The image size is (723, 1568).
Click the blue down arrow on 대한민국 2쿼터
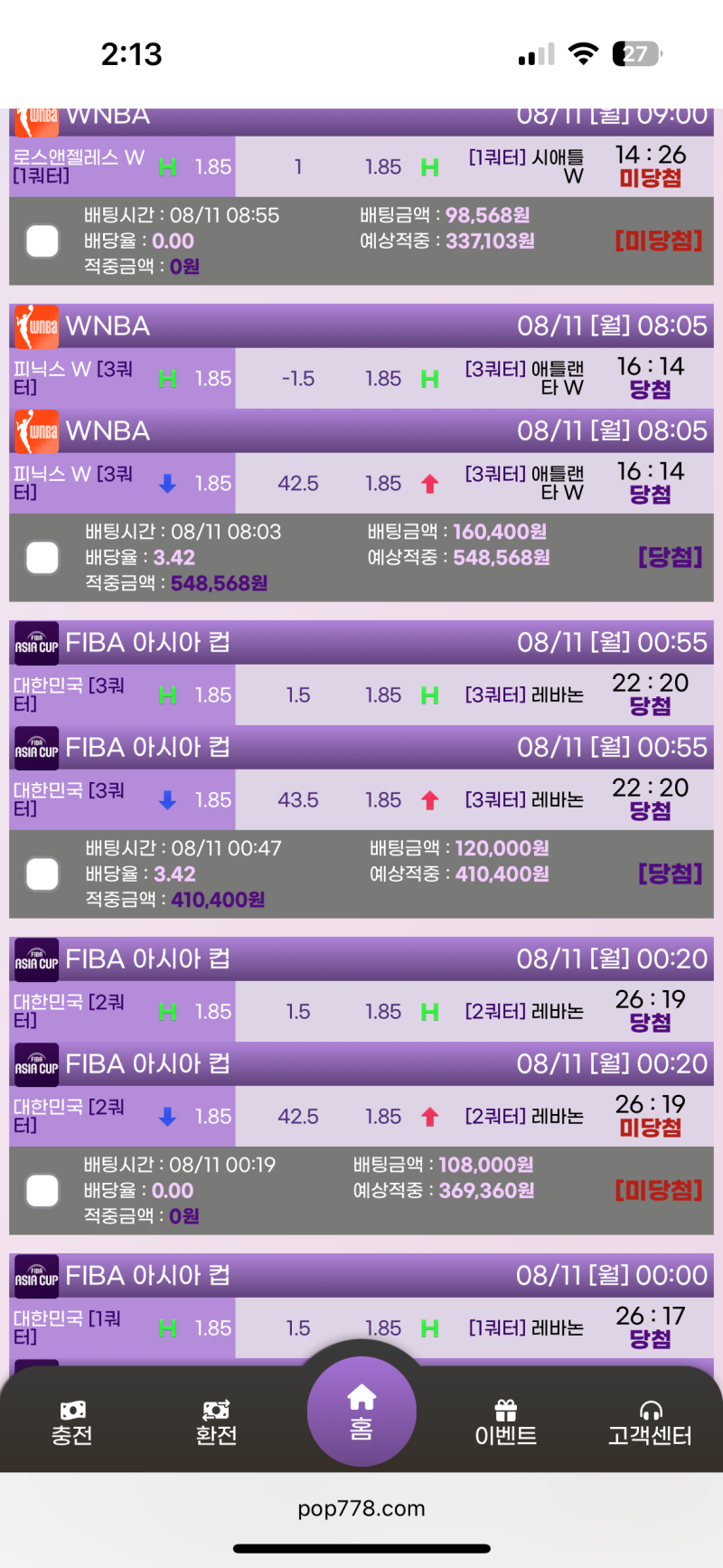tap(167, 1116)
